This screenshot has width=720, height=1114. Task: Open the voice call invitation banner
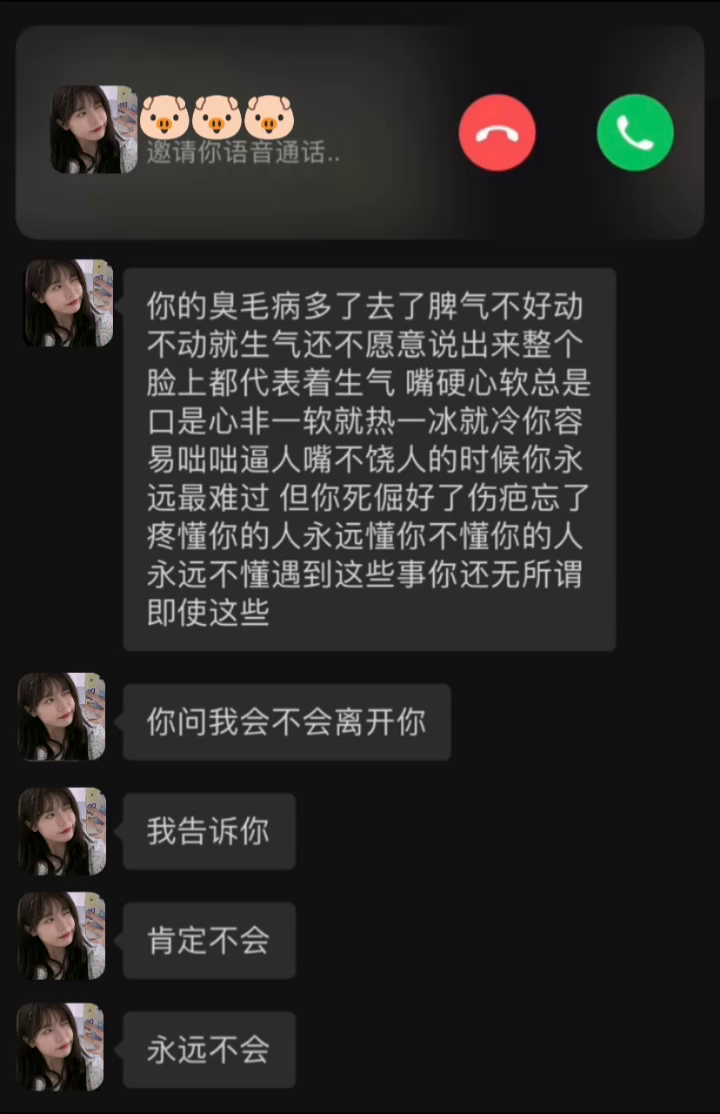point(300,134)
